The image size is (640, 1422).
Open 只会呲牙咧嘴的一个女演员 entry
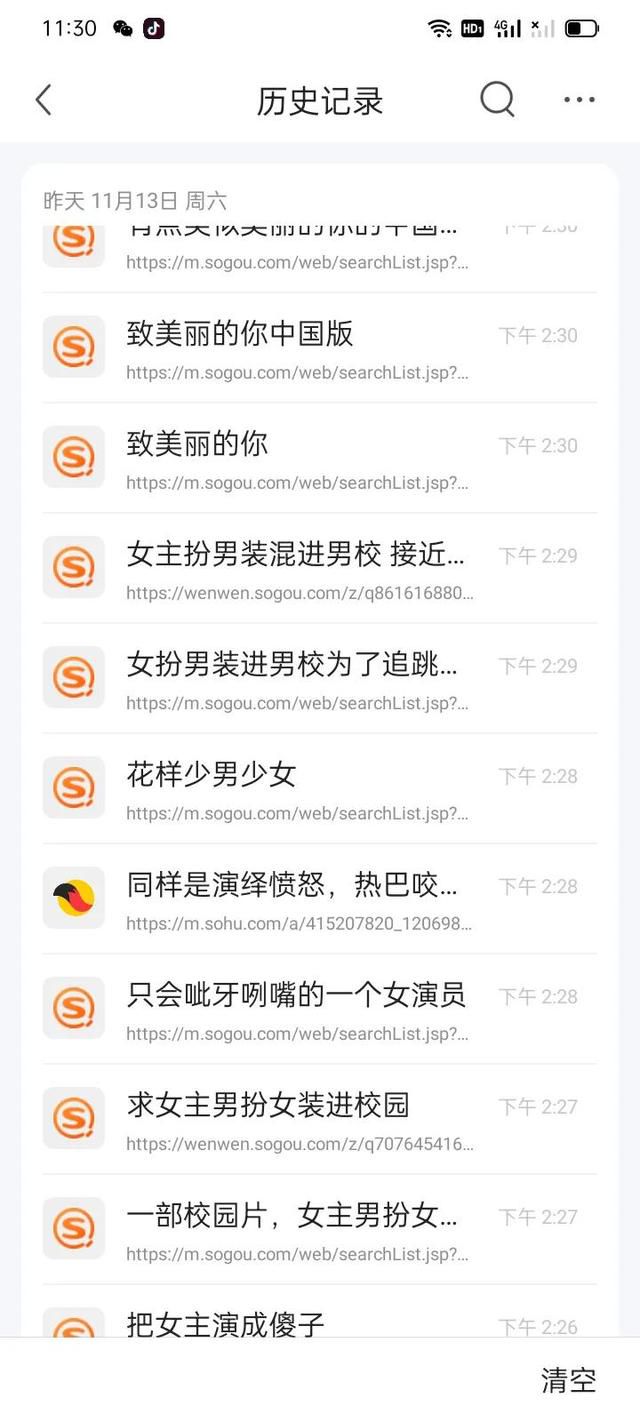[320, 1008]
